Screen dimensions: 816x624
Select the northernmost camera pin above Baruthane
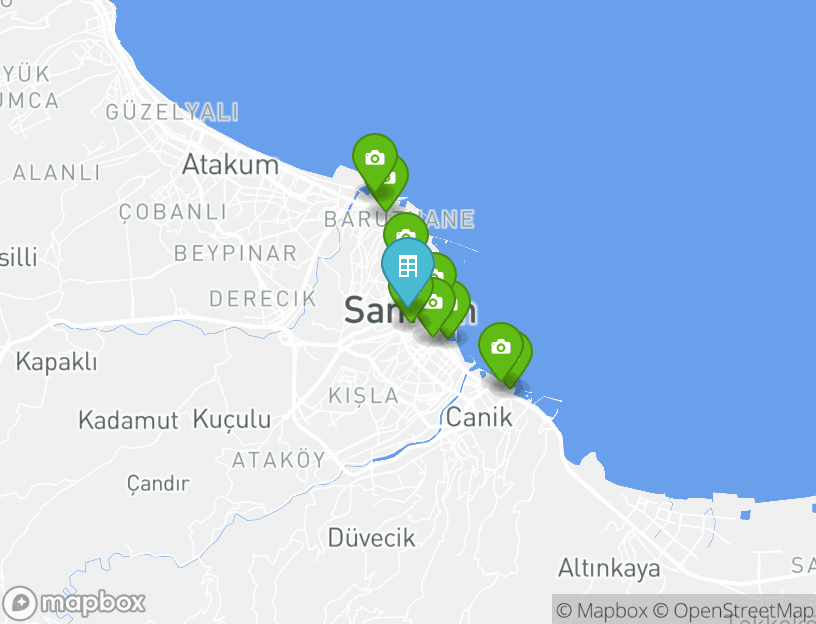(373, 158)
